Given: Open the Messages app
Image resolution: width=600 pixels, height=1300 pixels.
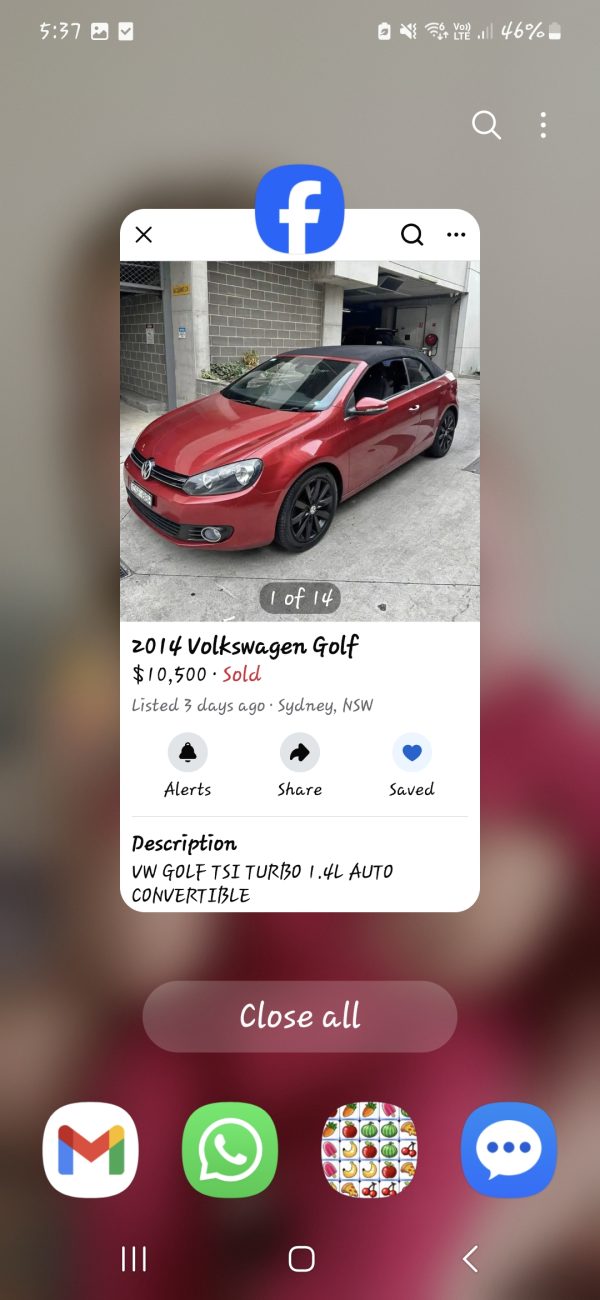Looking at the screenshot, I should pos(508,1150).
